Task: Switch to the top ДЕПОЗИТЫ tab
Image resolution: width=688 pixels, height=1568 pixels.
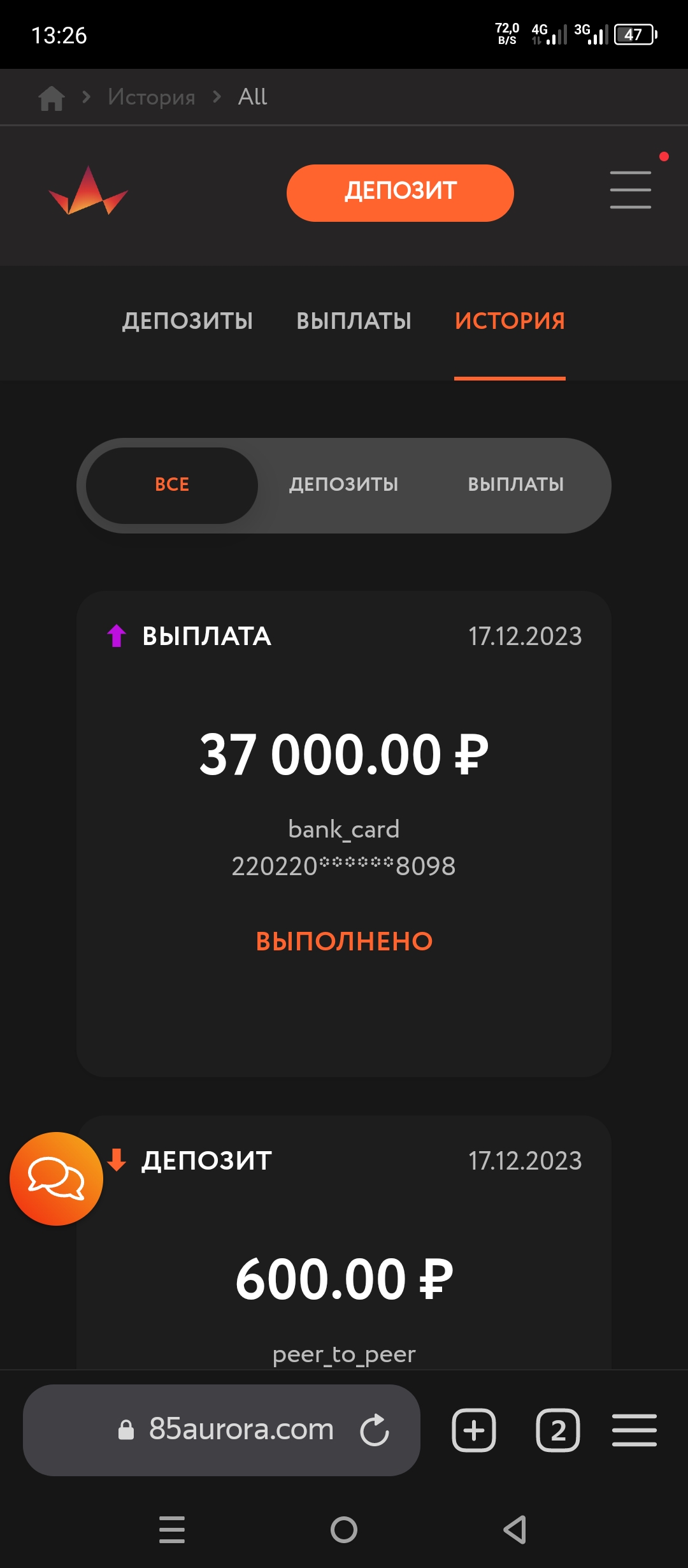Action: (x=187, y=321)
